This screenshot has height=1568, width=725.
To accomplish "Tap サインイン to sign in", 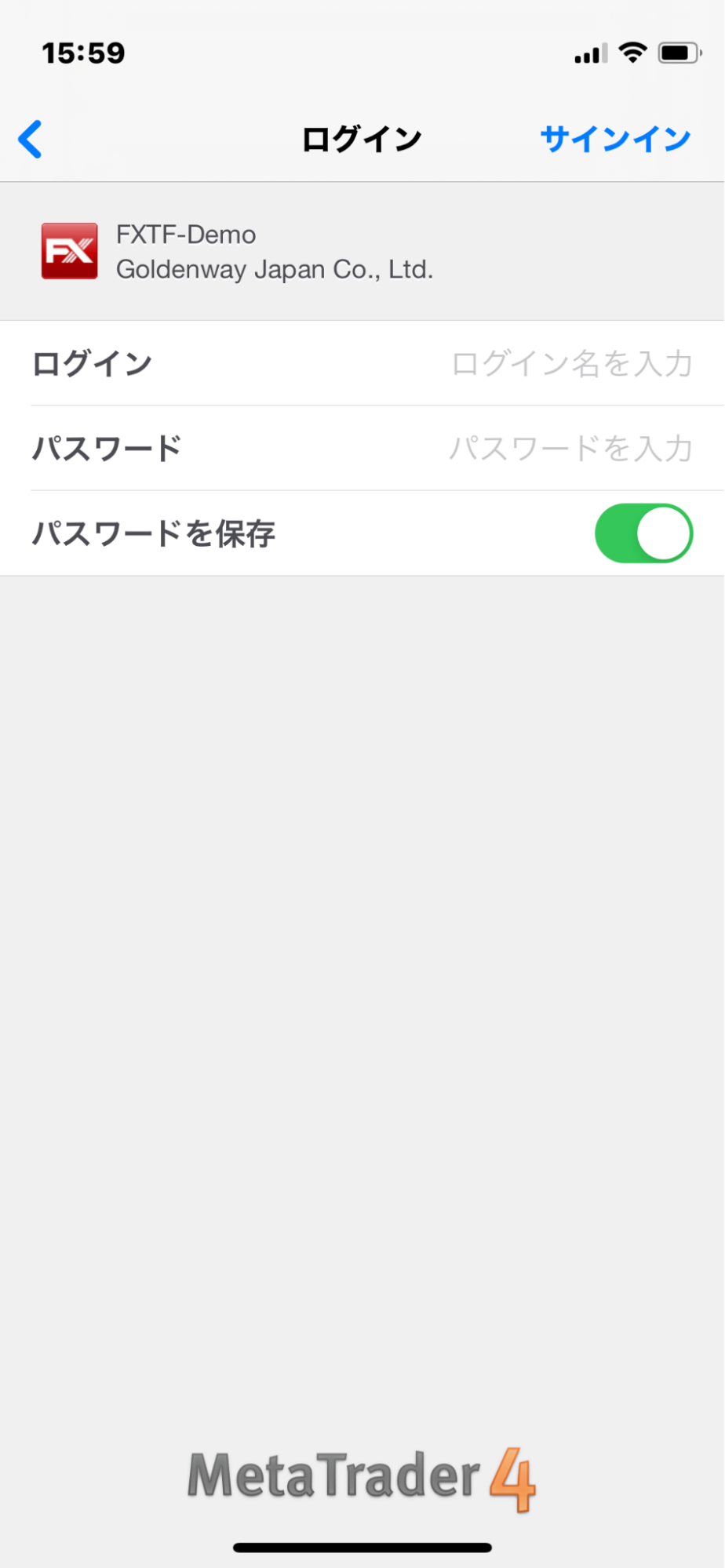I will 614,140.
